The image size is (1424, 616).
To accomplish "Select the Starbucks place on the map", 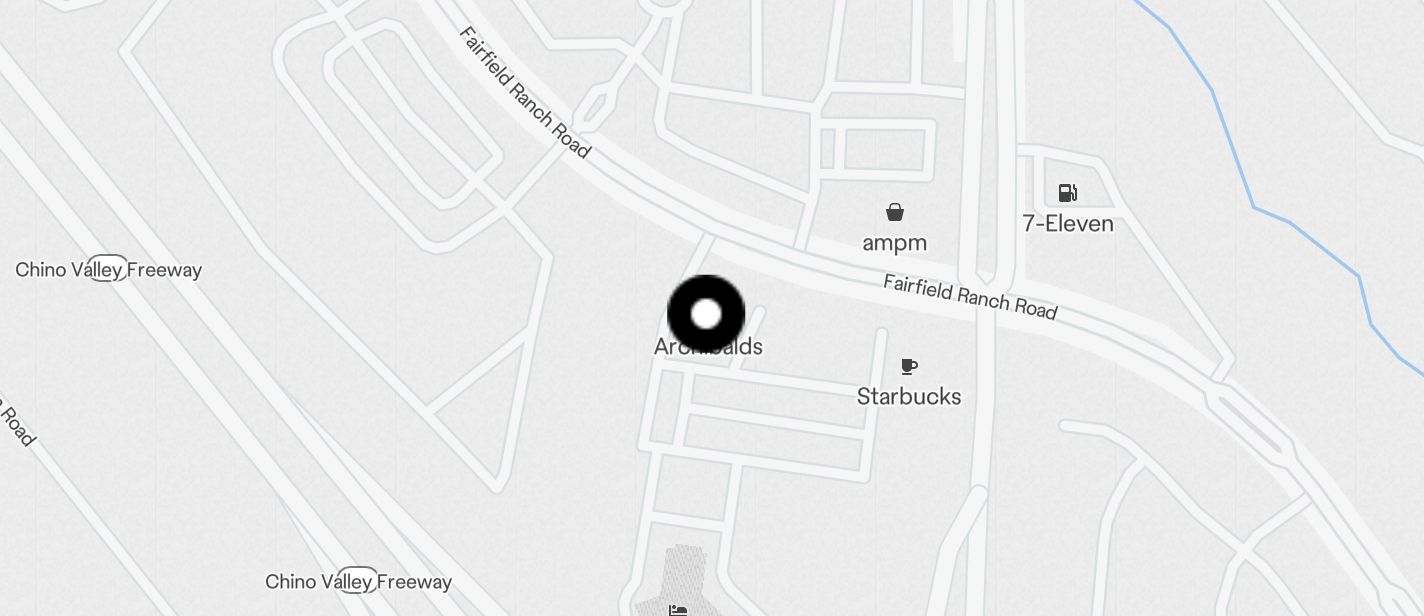I will coord(909,368).
